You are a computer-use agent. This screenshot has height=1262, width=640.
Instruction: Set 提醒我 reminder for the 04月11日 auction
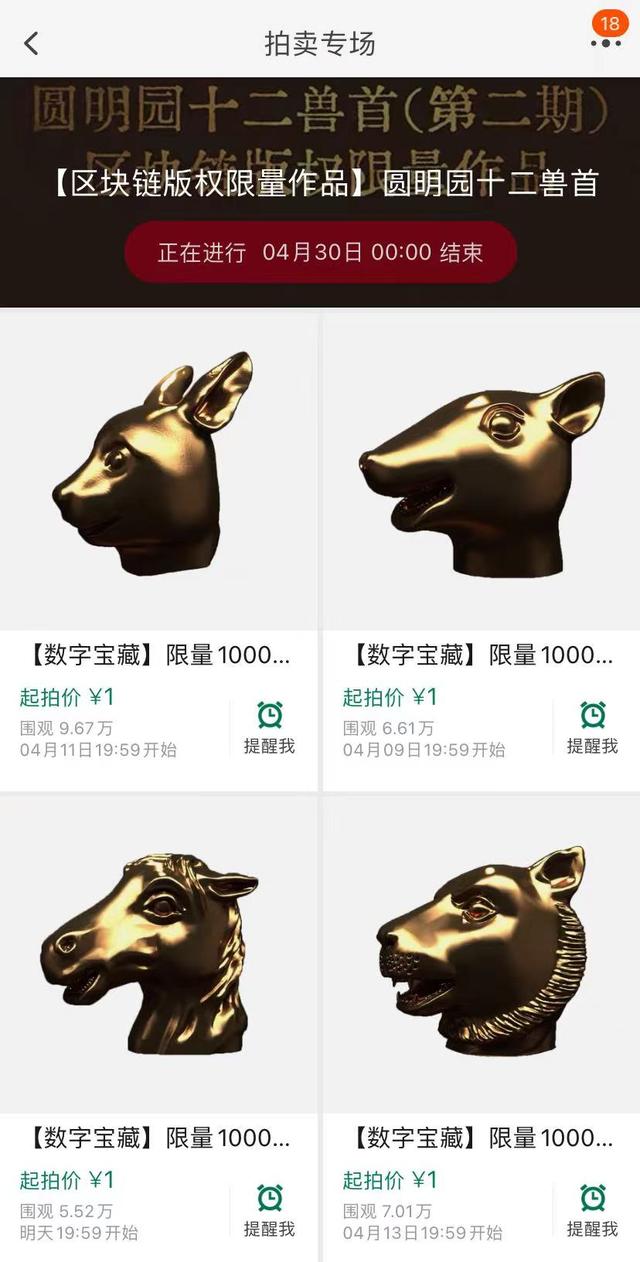[x=269, y=727]
